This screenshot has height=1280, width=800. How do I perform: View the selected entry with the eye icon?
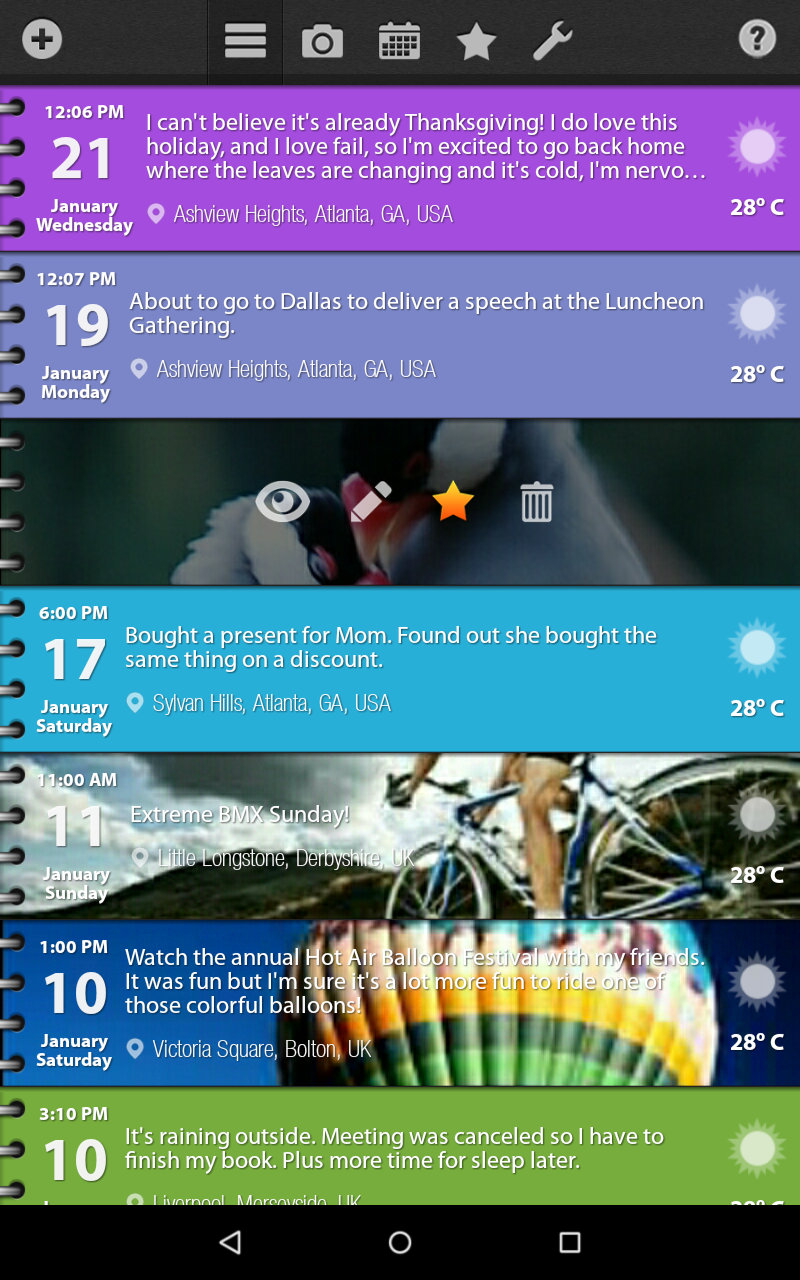[x=282, y=502]
